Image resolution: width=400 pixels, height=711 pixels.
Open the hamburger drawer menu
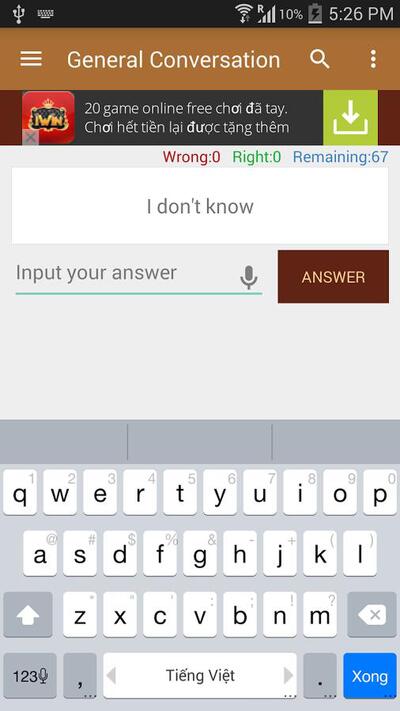tap(31, 59)
